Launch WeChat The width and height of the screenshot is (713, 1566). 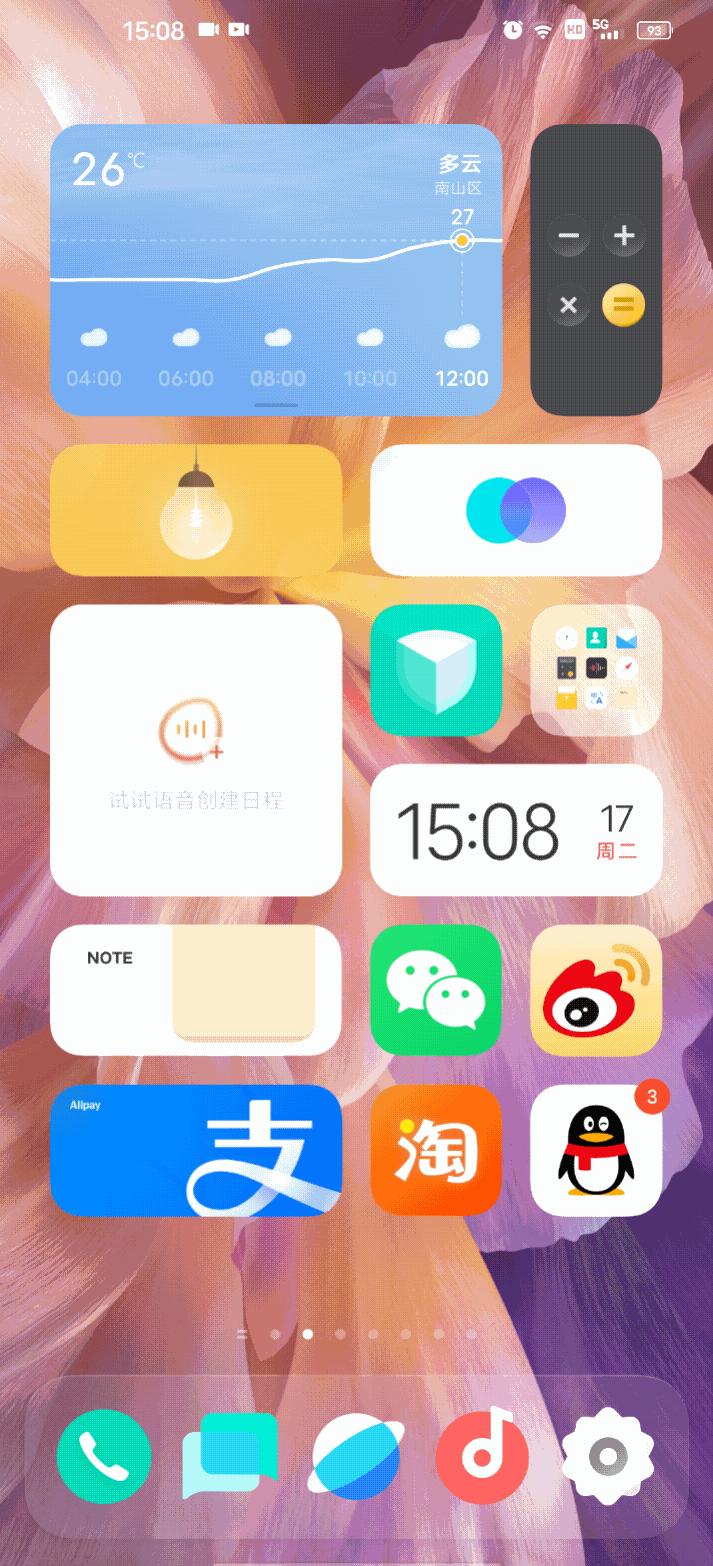tap(436, 990)
